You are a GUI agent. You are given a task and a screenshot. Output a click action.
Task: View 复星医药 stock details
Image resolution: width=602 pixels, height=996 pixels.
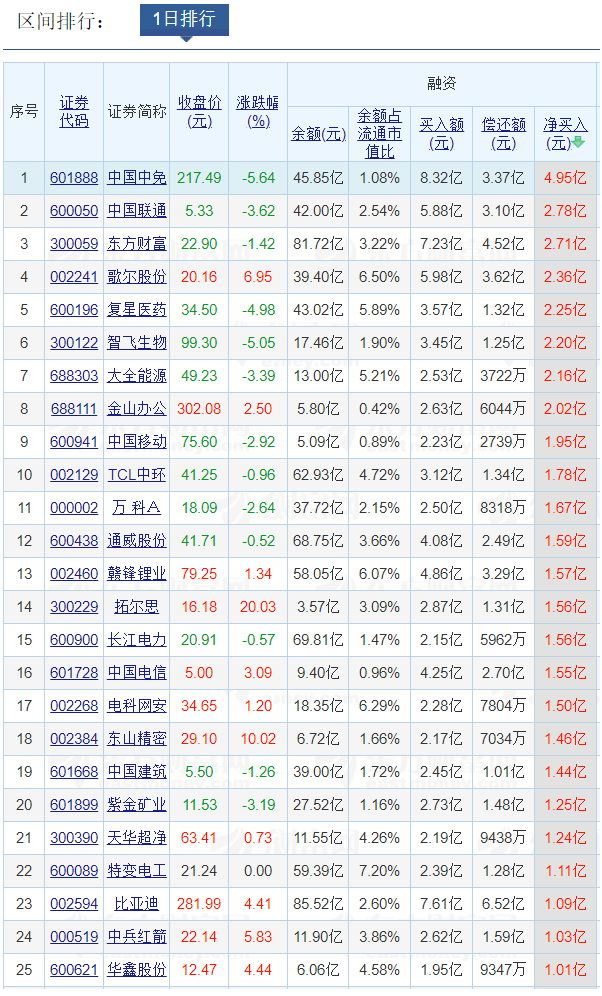click(x=137, y=310)
